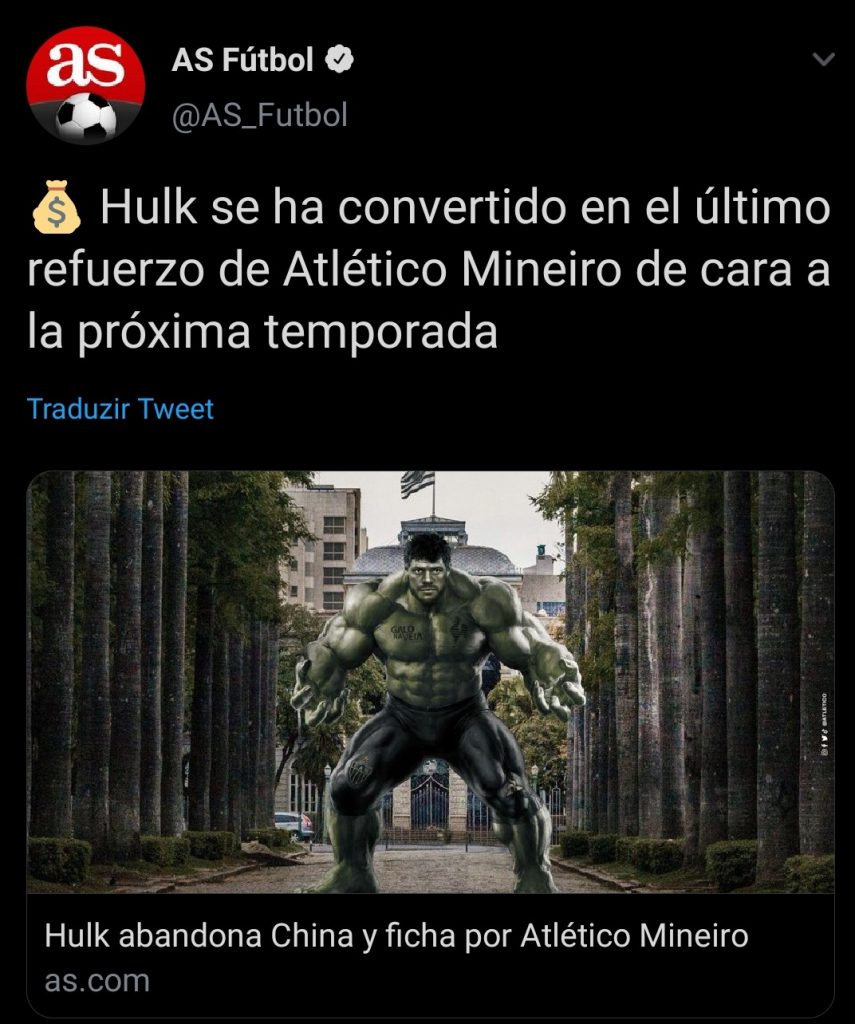This screenshot has width=855, height=1024.
Task: Tap the Traduzir Tweet link
Action: 120,409
